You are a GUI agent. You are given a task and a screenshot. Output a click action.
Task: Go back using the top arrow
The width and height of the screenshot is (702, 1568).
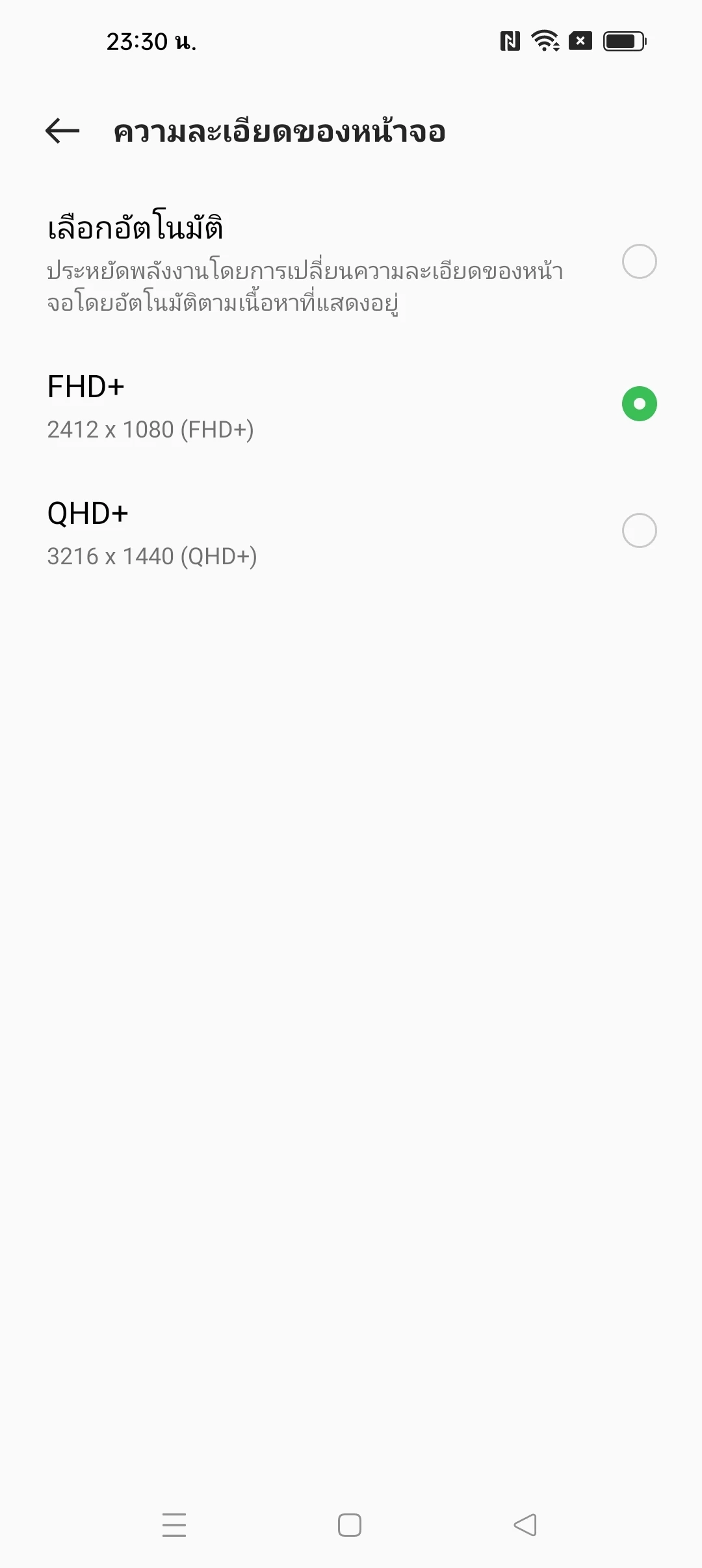point(62,131)
